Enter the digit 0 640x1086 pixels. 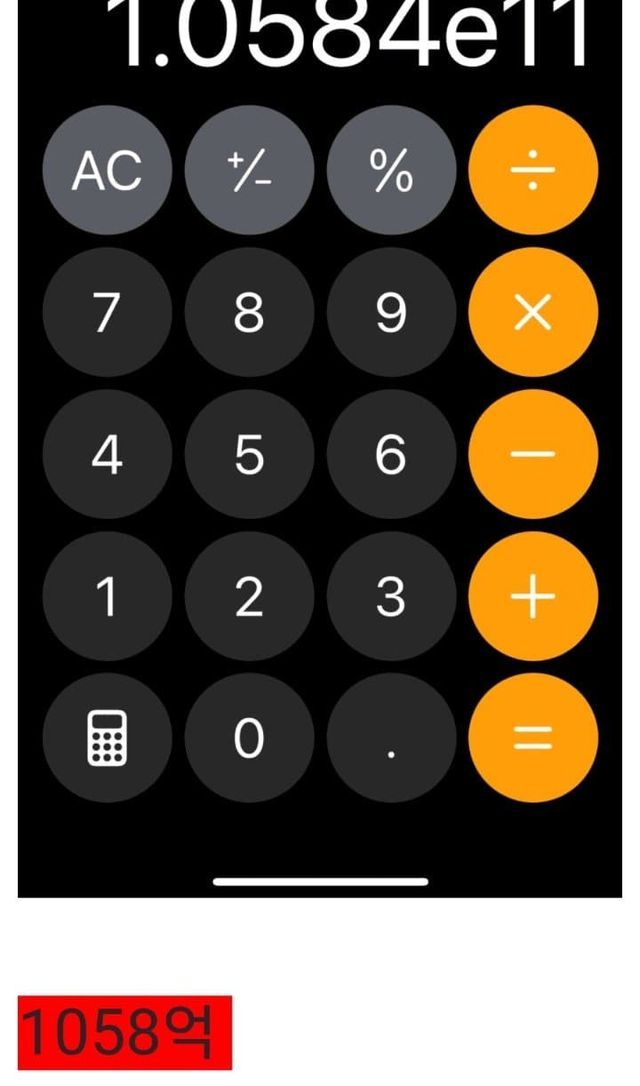pos(249,739)
